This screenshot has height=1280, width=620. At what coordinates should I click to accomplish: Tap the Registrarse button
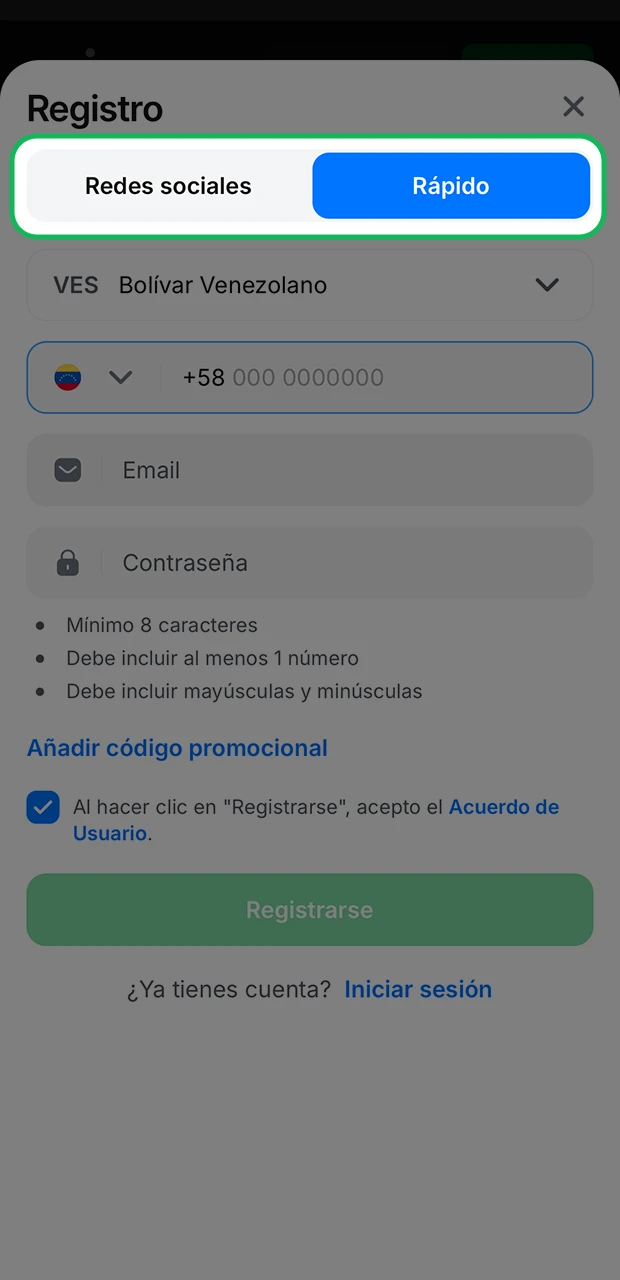[x=310, y=910]
